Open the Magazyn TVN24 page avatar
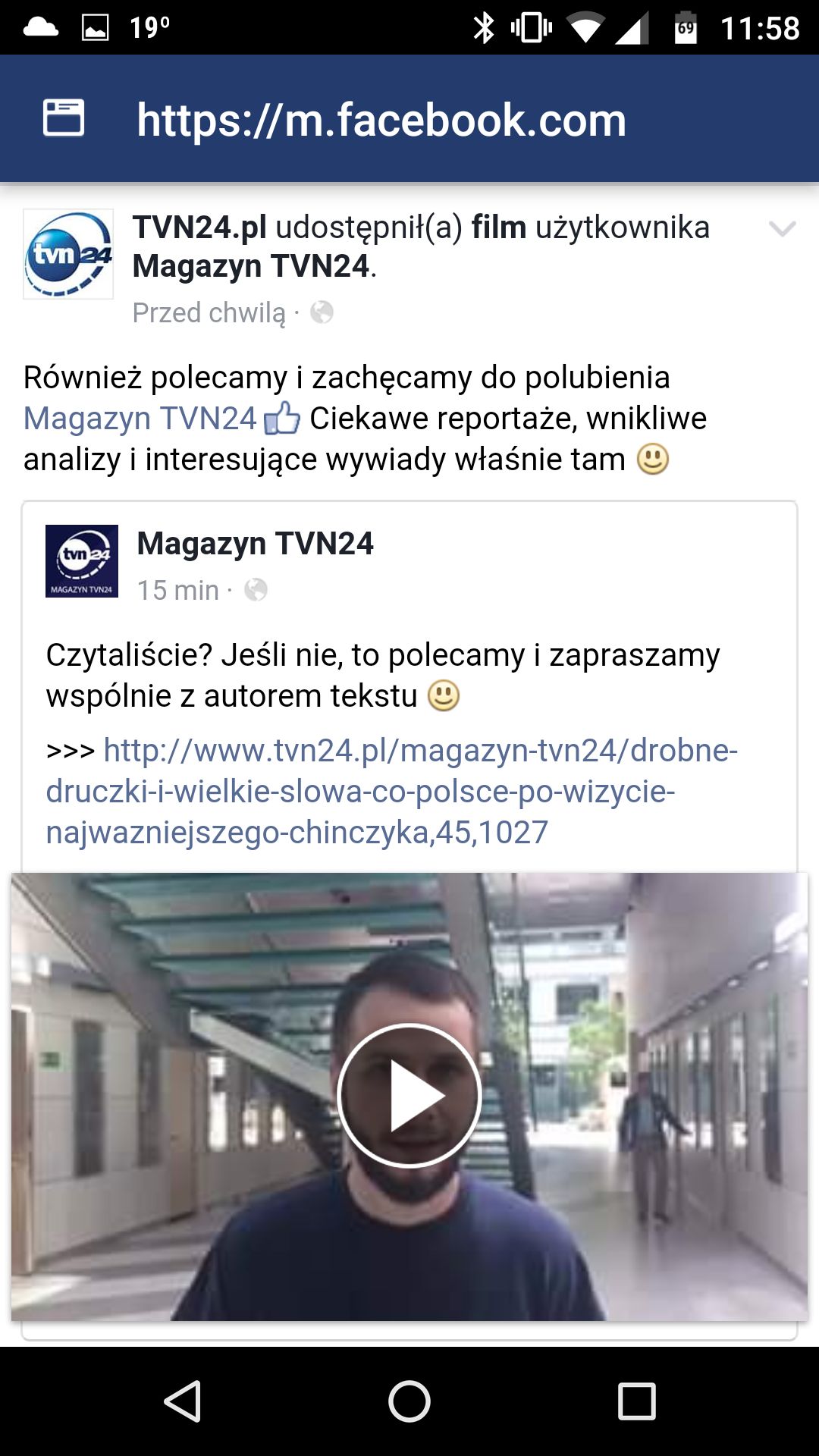The height and width of the screenshot is (1456, 819). pyautogui.click(x=82, y=561)
